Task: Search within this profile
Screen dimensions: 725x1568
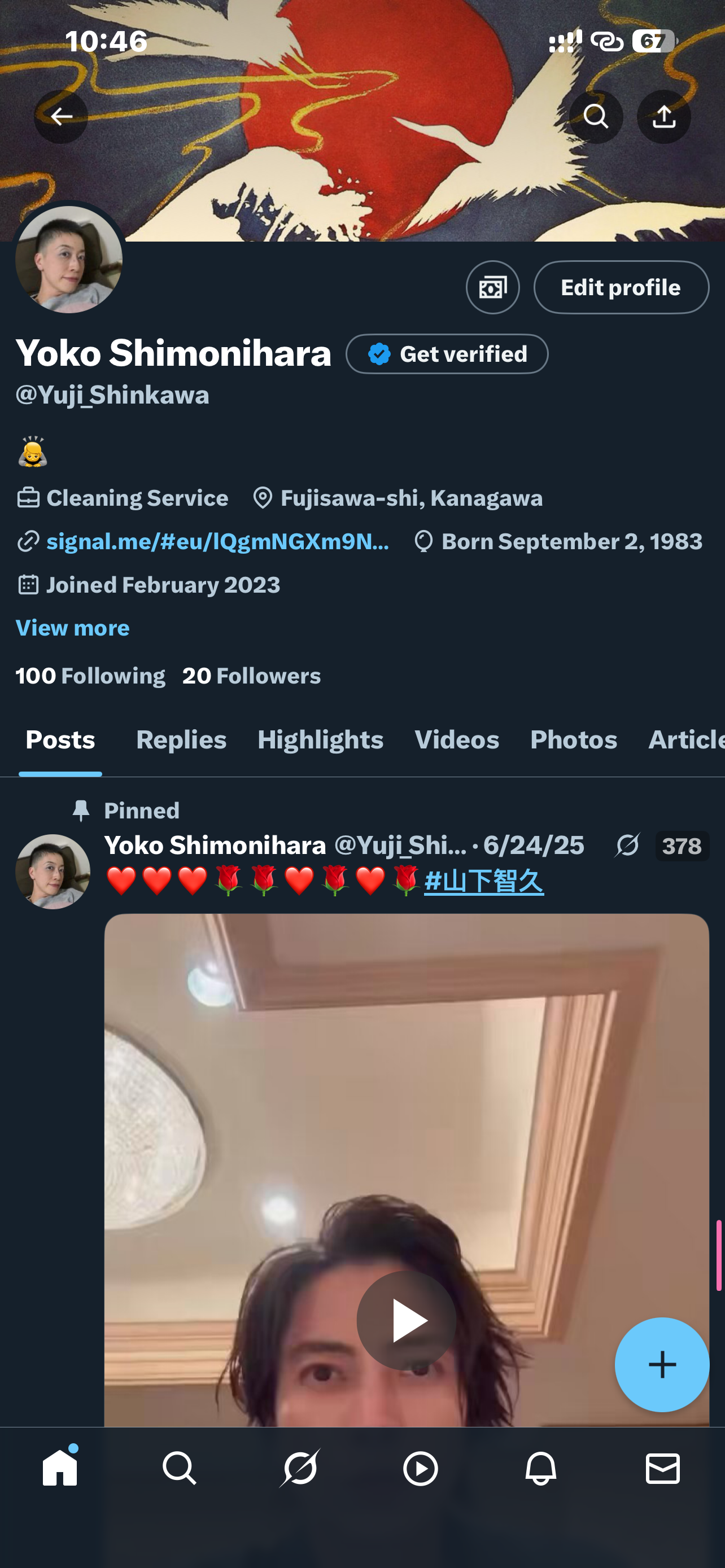Action: tap(595, 116)
